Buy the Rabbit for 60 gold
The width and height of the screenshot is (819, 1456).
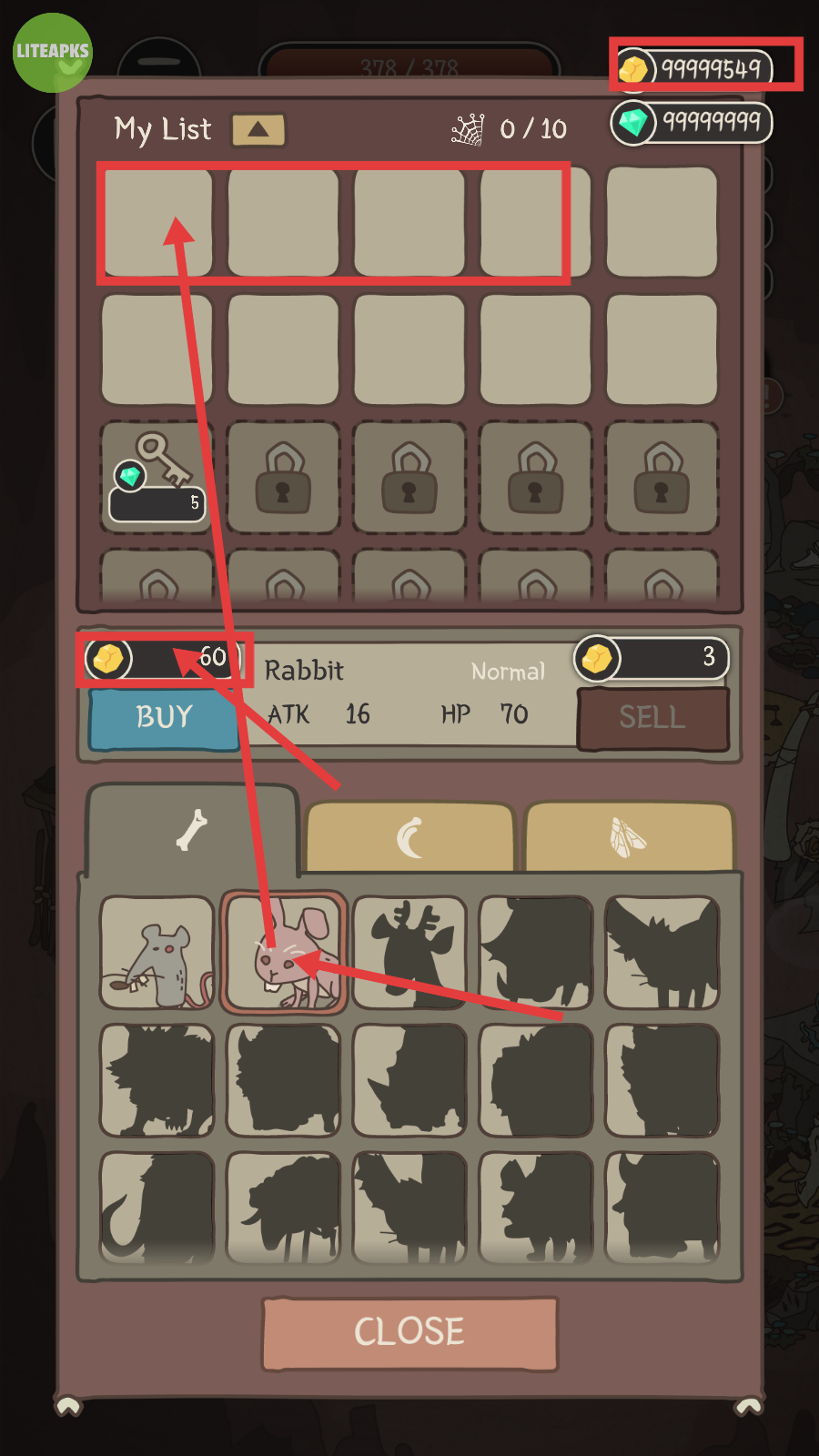click(x=164, y=718)
